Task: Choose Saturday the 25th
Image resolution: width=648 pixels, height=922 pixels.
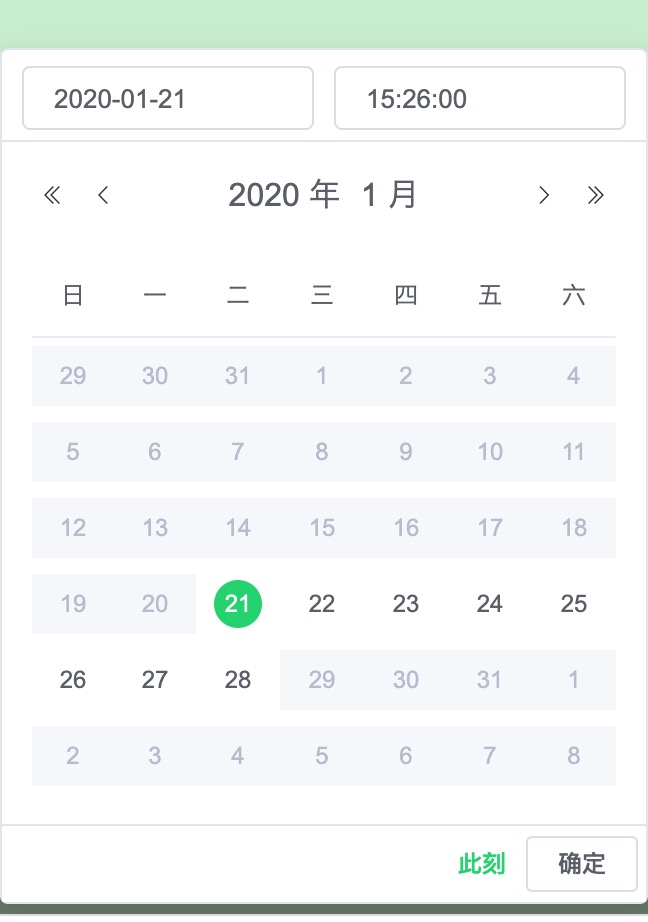Action: pyautogui.click(x=573, y=604)
